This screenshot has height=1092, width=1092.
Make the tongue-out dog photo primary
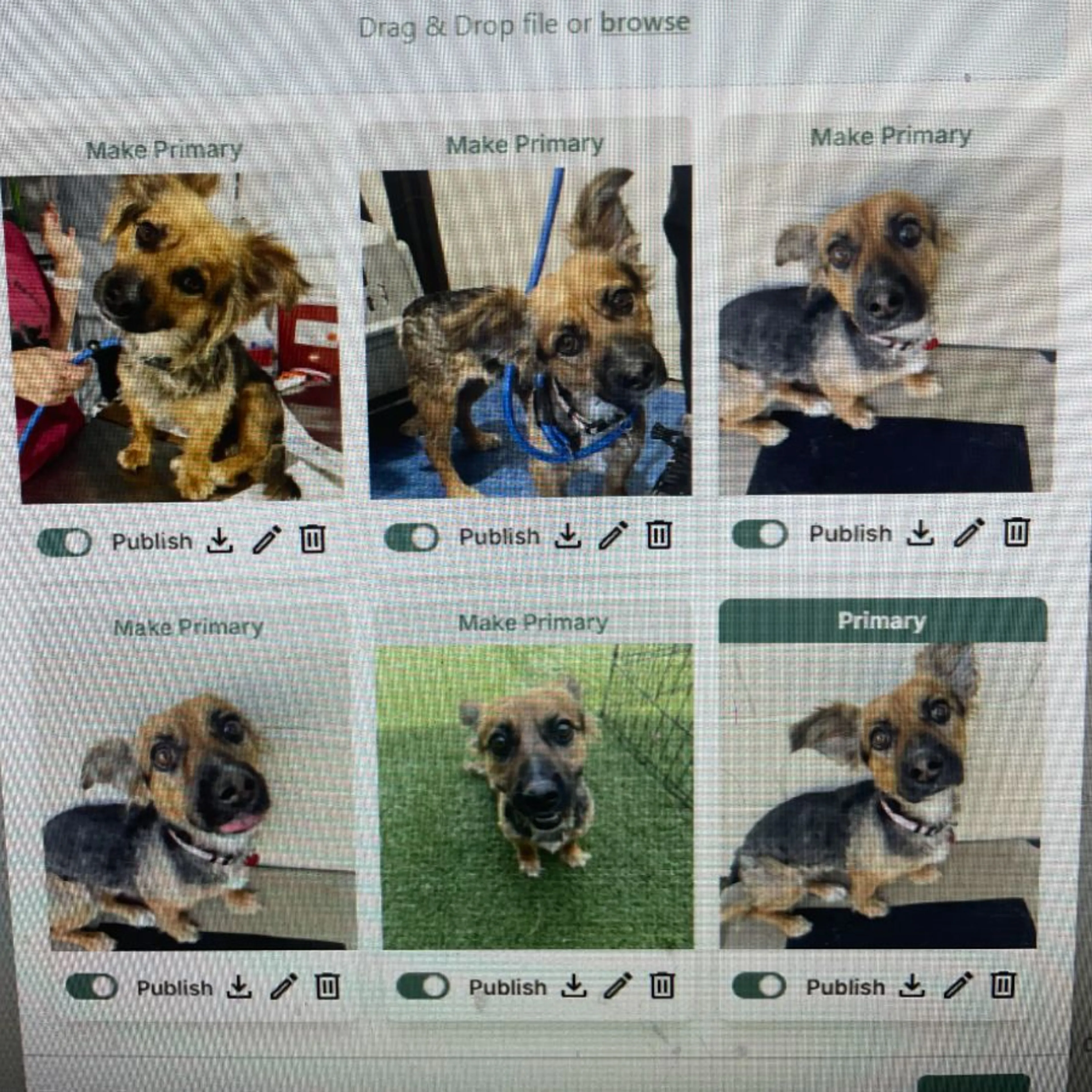click(188, 627)
